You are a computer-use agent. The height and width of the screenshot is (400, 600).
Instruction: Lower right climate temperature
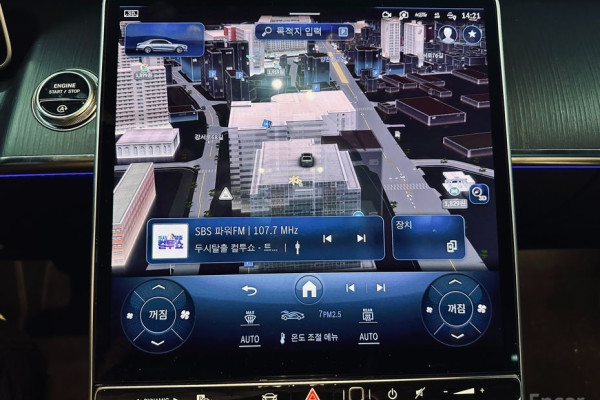tap(456, 335)
